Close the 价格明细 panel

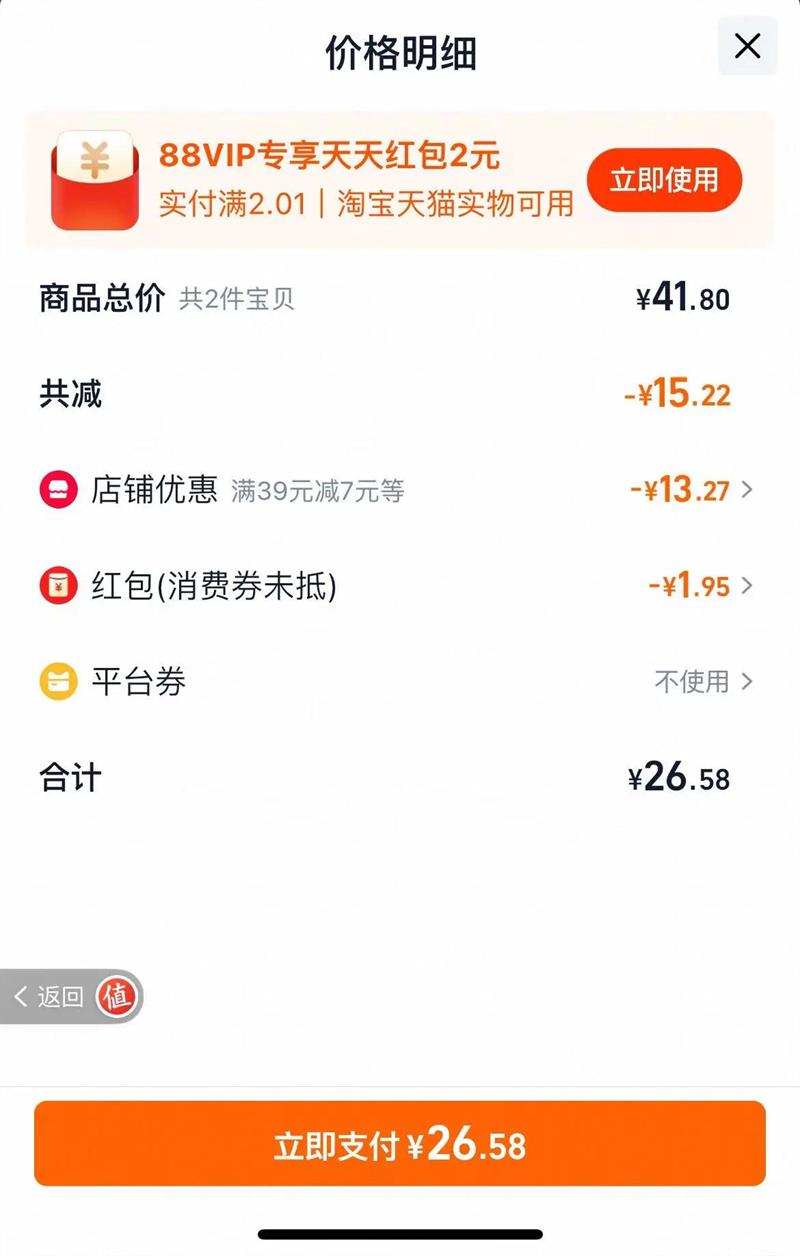[747, 47]
